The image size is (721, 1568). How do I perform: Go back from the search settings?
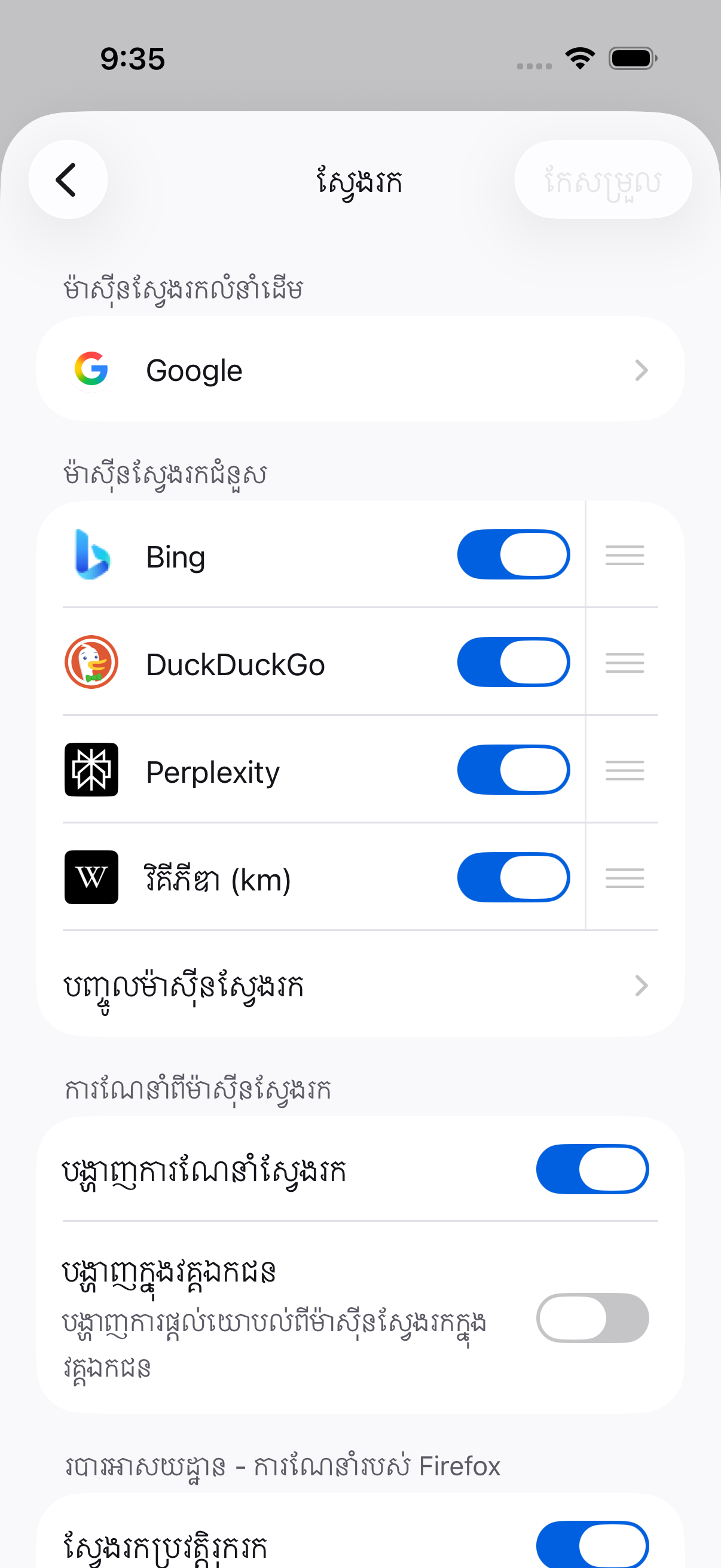click(68, 179)
